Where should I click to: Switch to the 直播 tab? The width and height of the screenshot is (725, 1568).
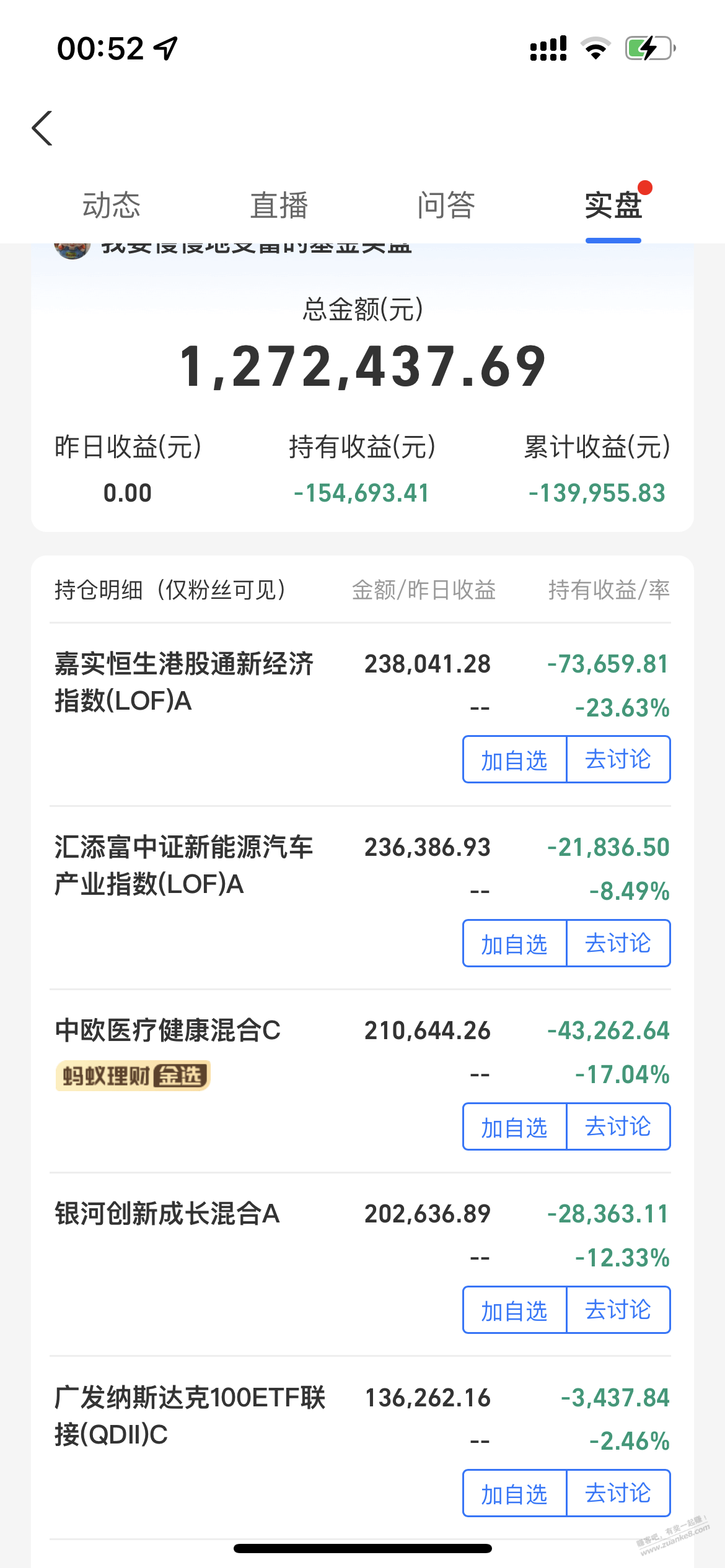[279, 206]
